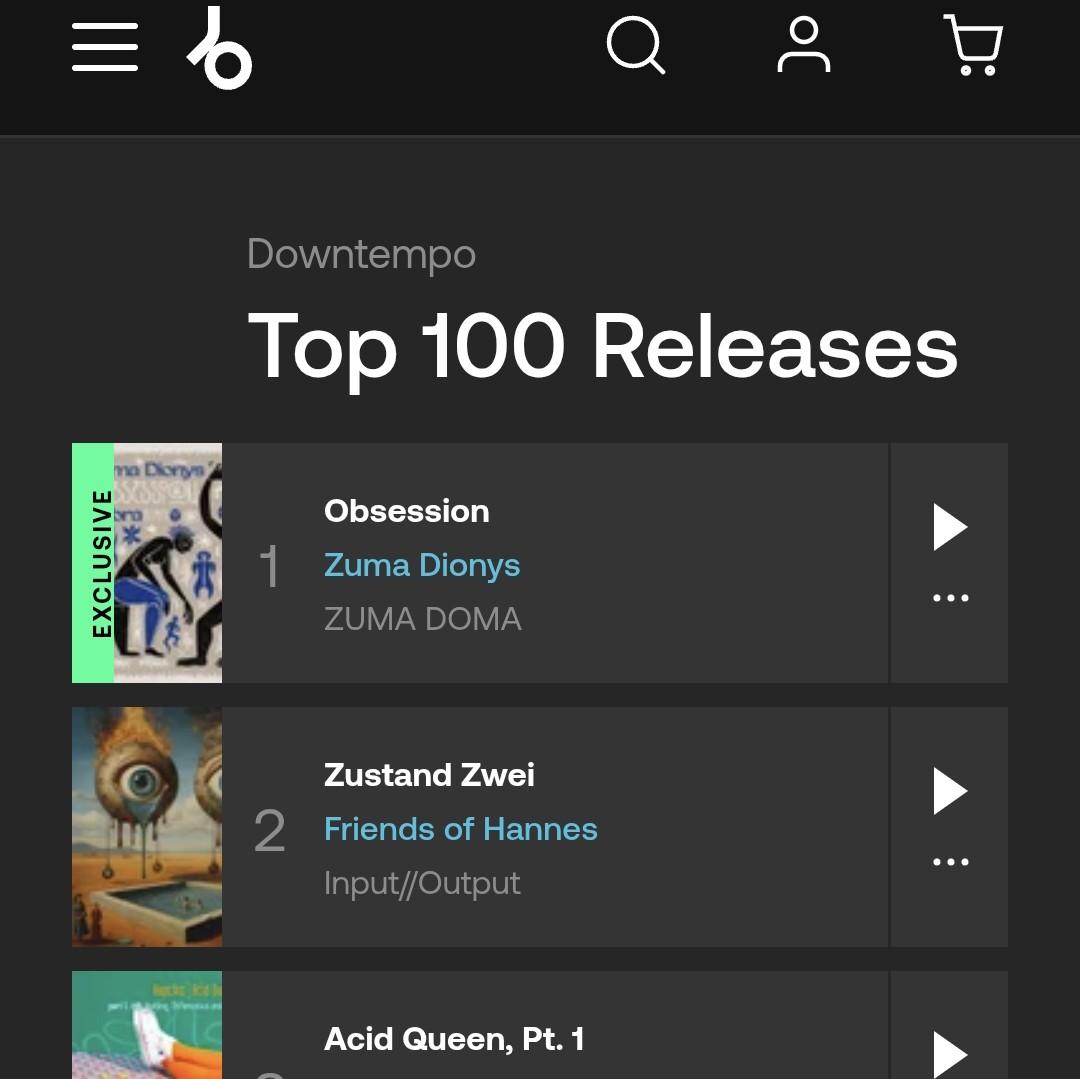Go to Beatport home logo
Image resolution: width=1080 pixels, height=1079 pixels.
tap(221, 48)
